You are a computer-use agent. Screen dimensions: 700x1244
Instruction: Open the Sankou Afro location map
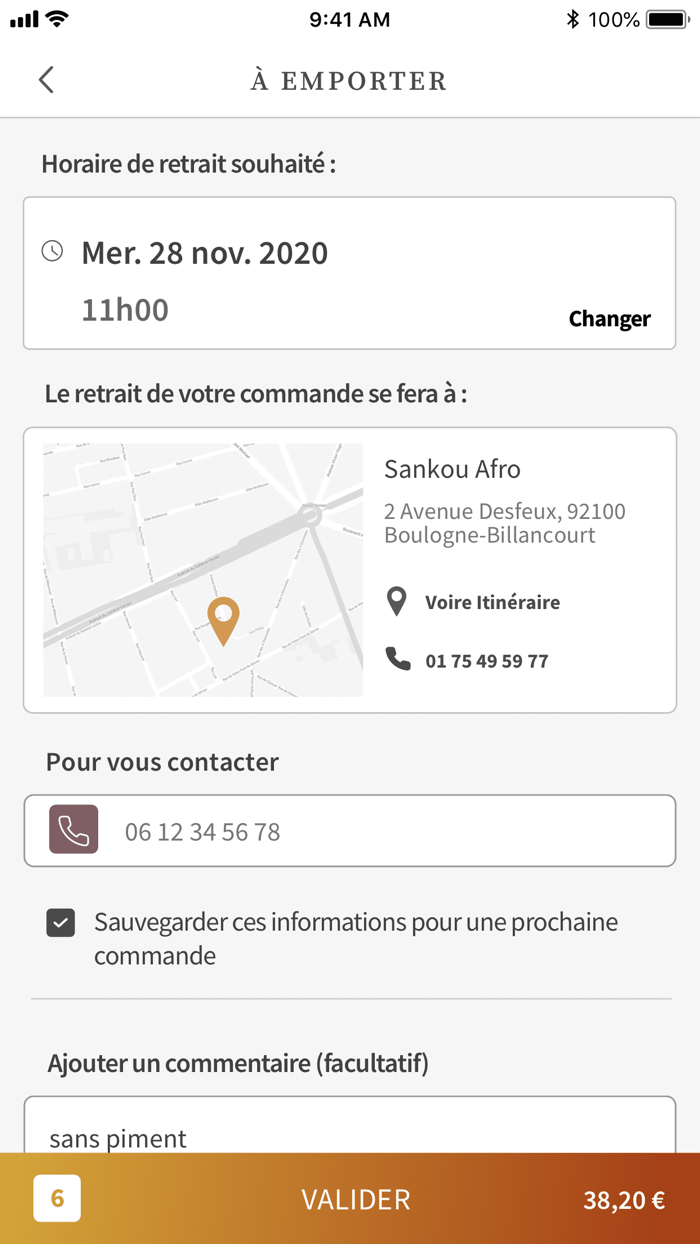click(203, 570)
